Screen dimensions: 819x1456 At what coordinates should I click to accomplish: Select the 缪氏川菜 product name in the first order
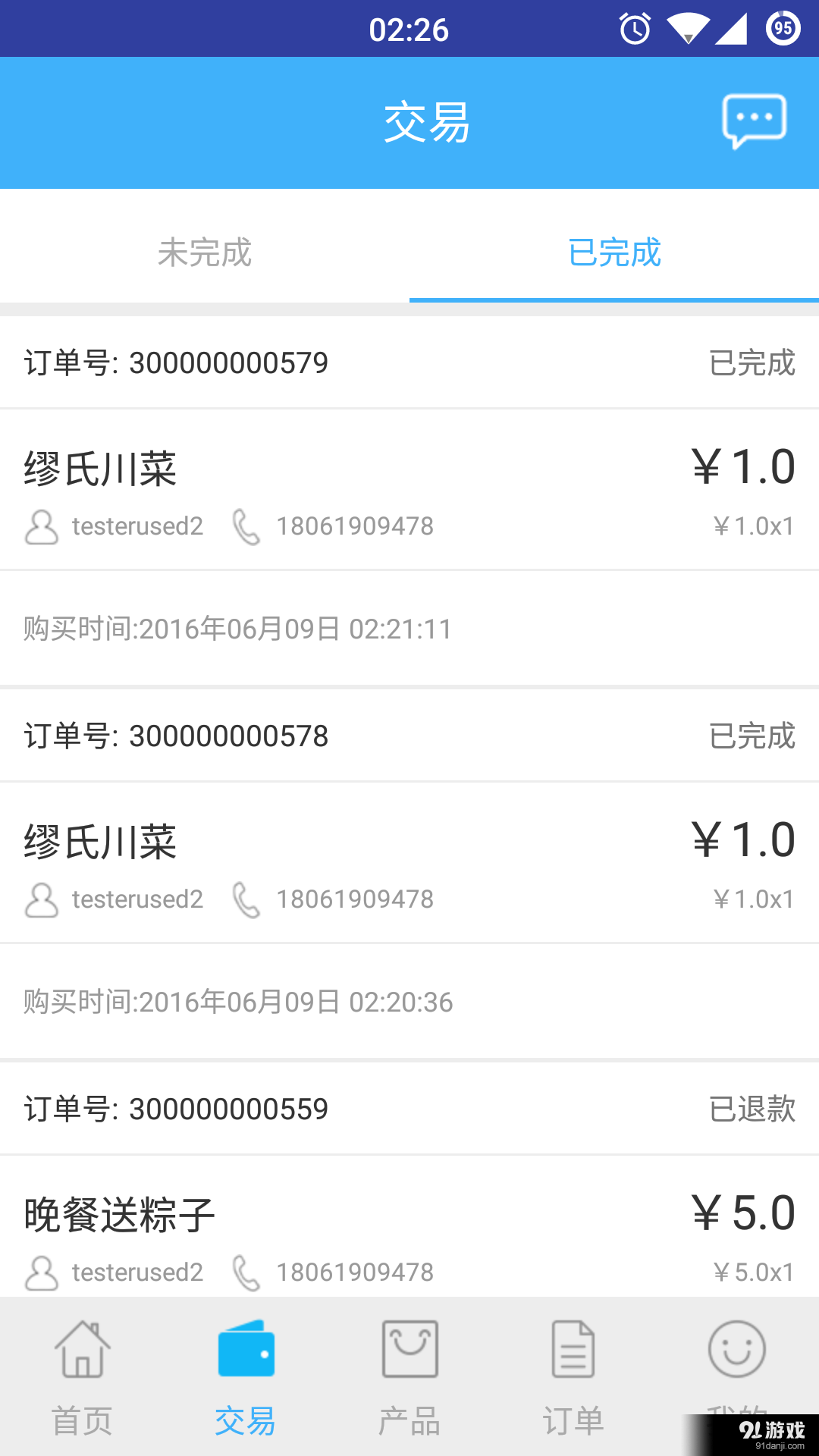[99, 469]
